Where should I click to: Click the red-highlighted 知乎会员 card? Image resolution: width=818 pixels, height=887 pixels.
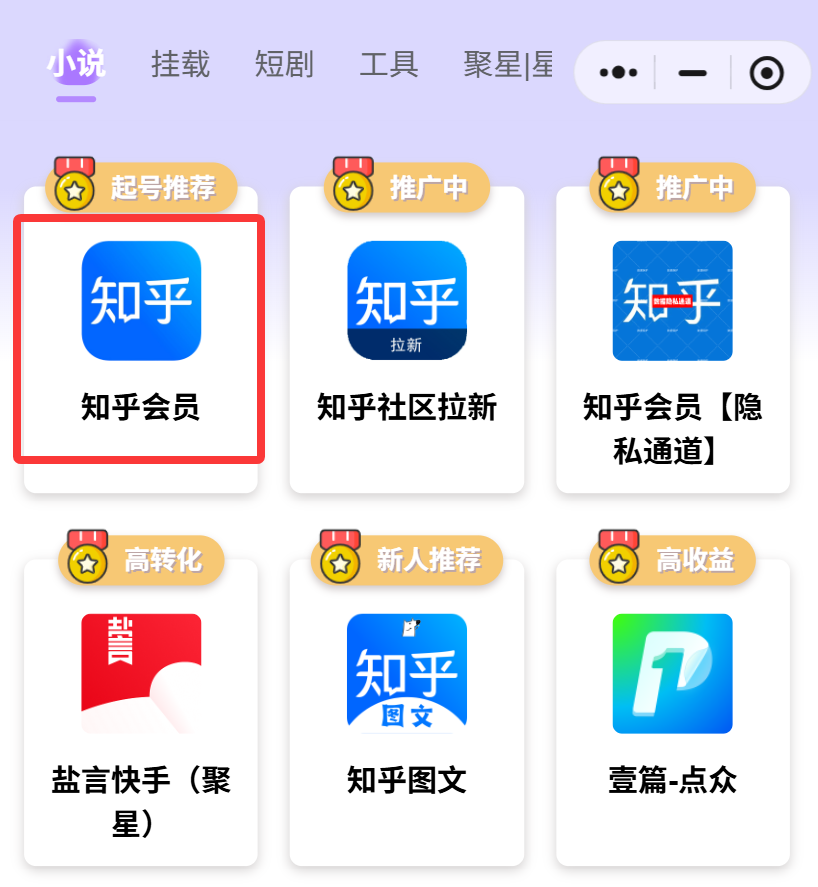click(x=138, y=338)
